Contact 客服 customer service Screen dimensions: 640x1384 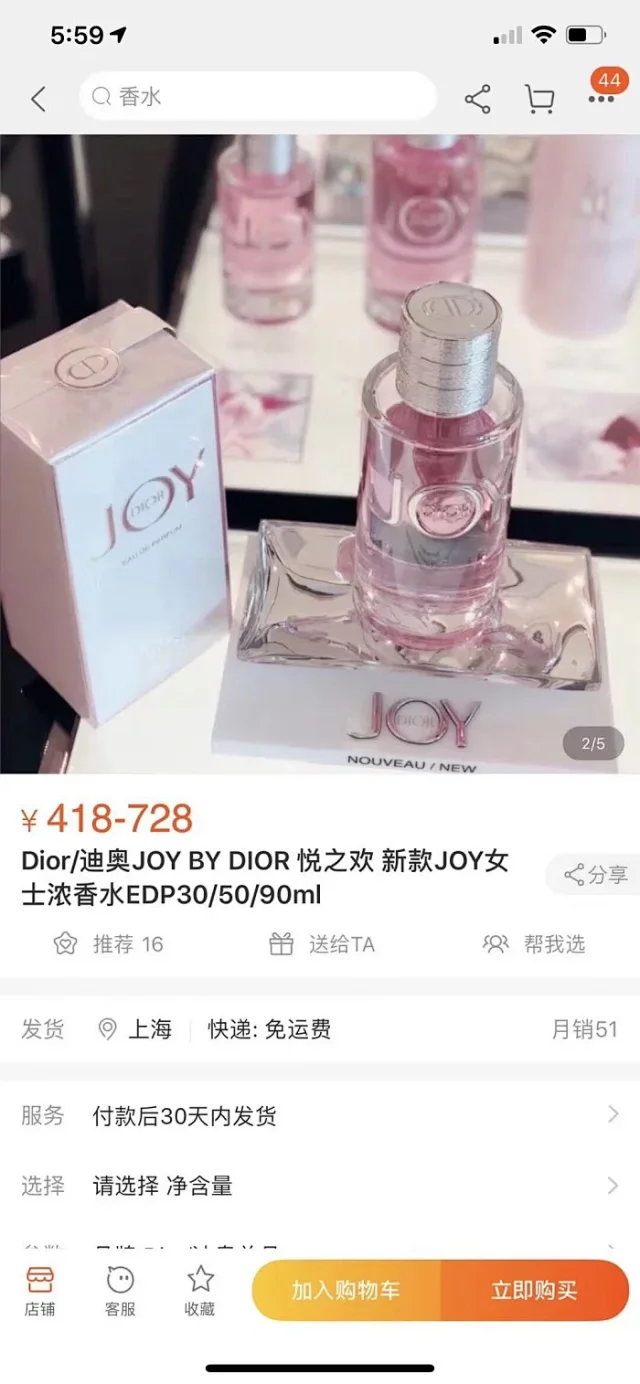120,1290
